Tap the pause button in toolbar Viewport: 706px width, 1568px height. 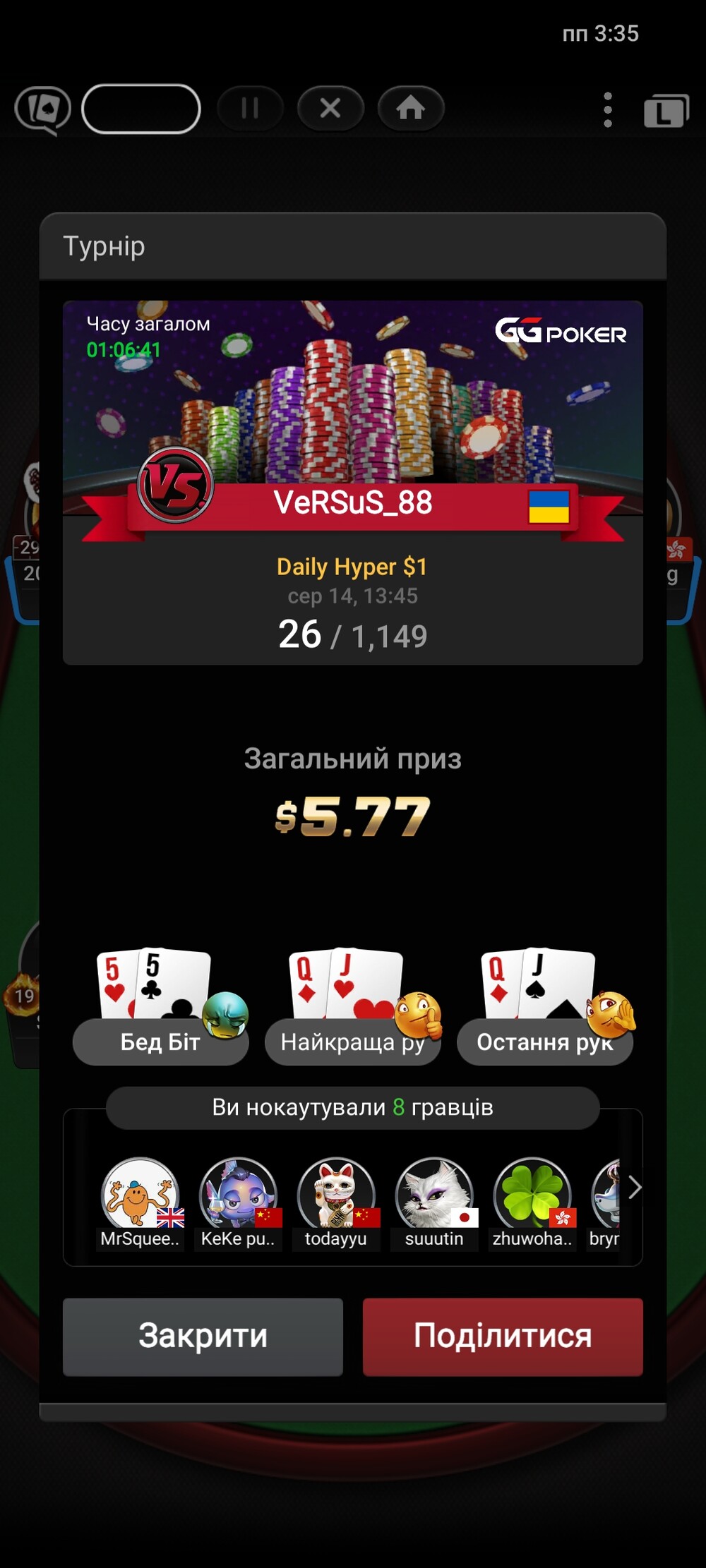click(250, 108)
